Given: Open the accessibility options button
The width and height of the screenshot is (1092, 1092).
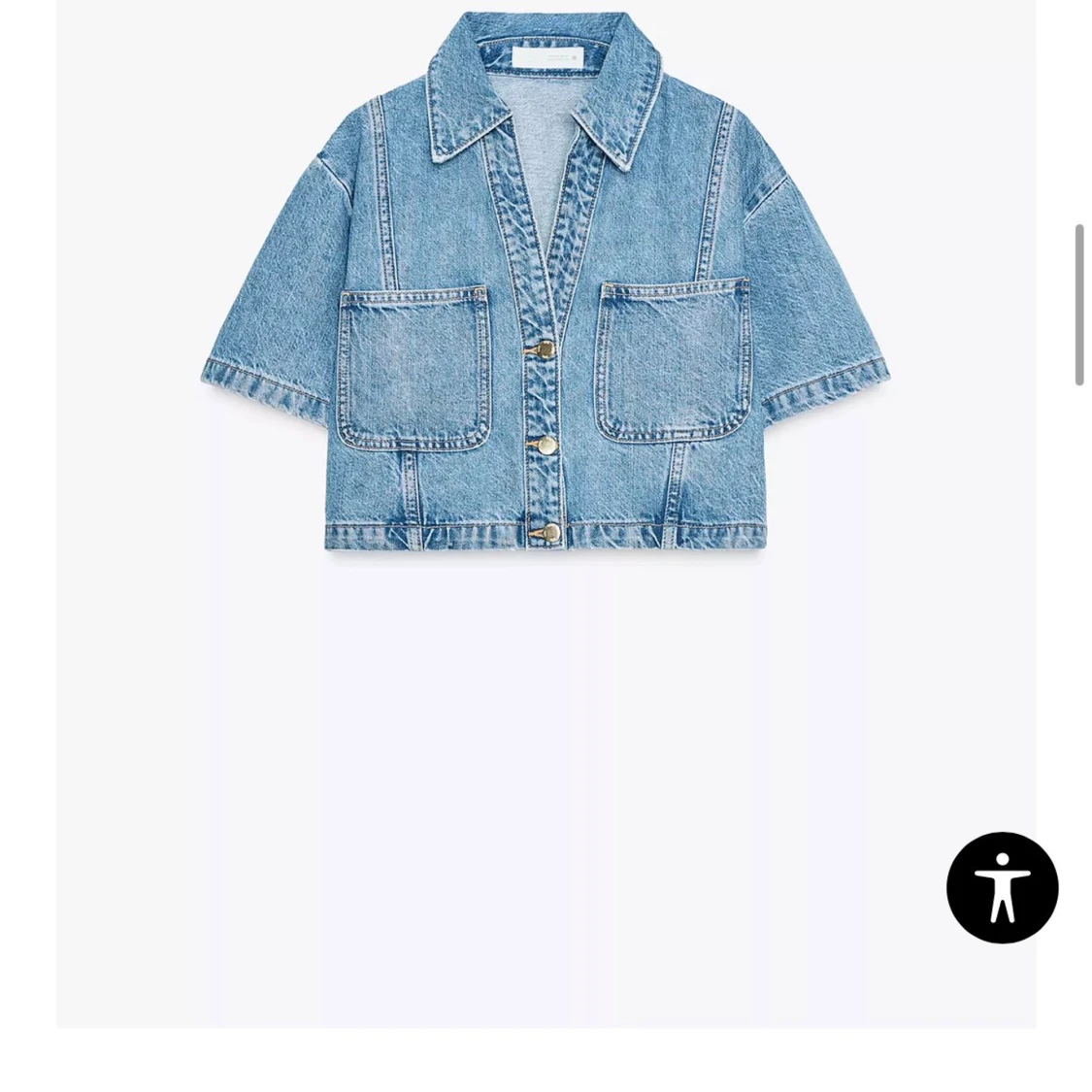Looking at the screenshot, I should pyautogui.click(x=1002, y=887).
